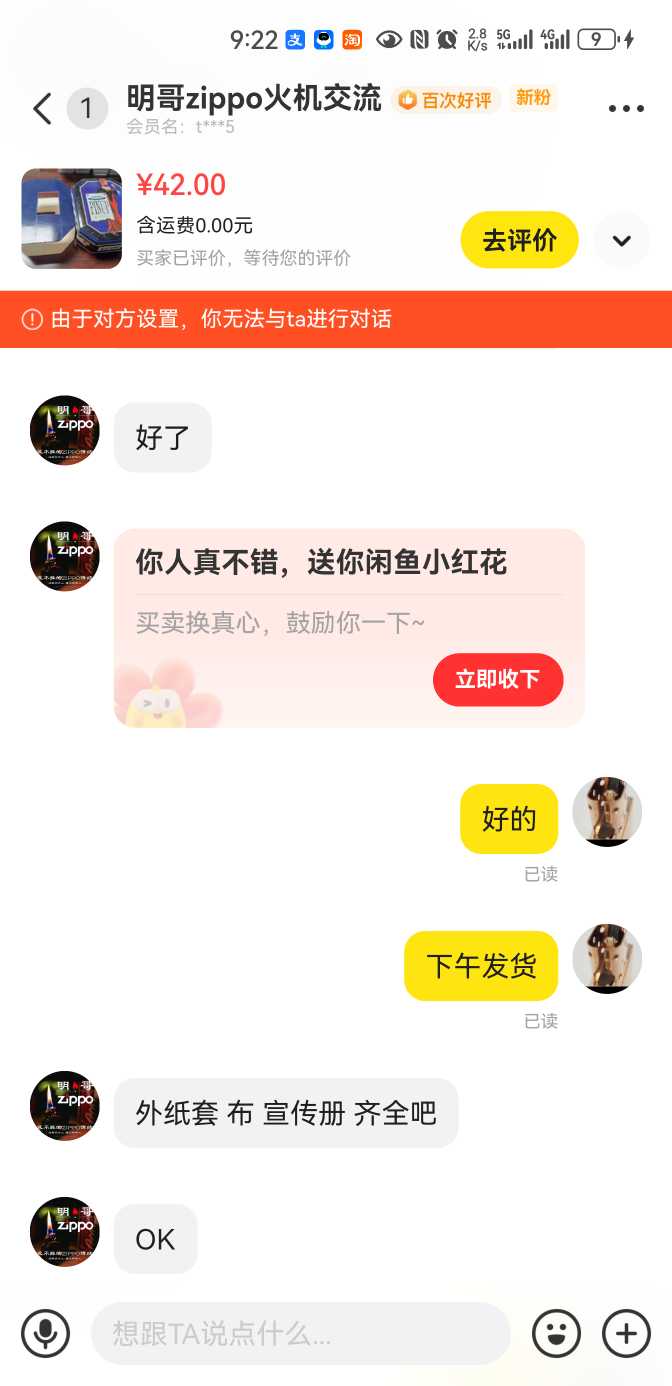Open 明哥zippo火机交流 profile from title
The height and width of the screenshot is (1386, 672).
coord(254,98)
